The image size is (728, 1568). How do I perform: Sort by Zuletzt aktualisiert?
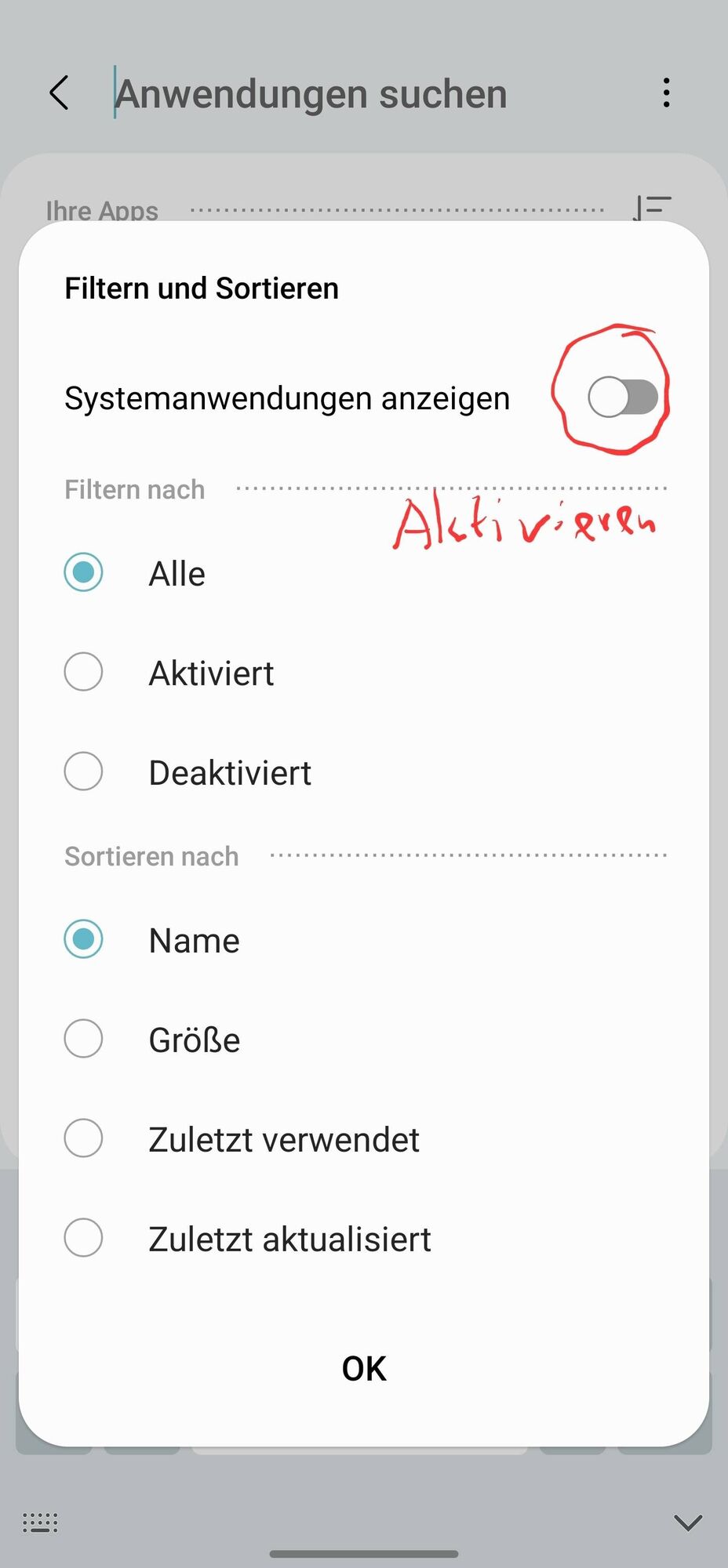[x=84, y=1238]
